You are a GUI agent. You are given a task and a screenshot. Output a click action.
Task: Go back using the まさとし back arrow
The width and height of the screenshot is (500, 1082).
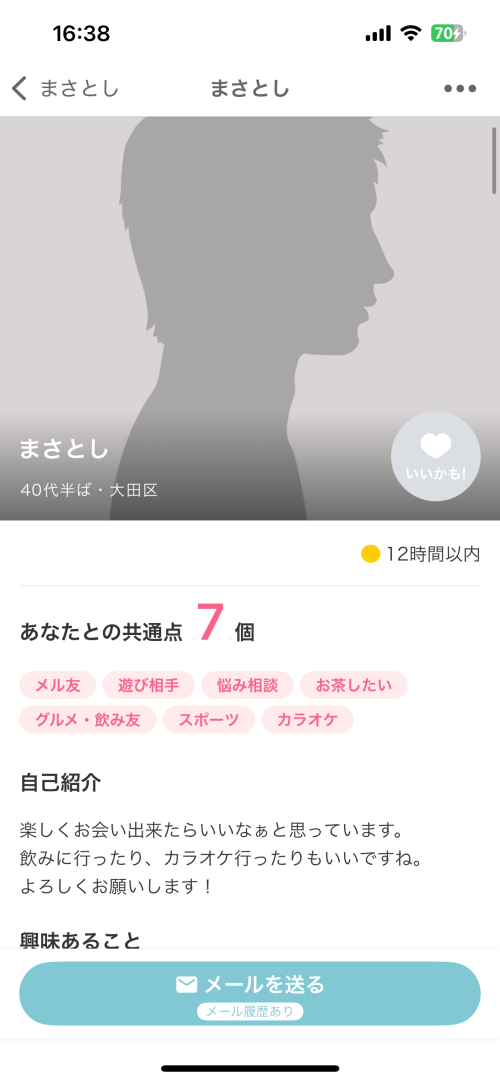click(x=65, y=89)
